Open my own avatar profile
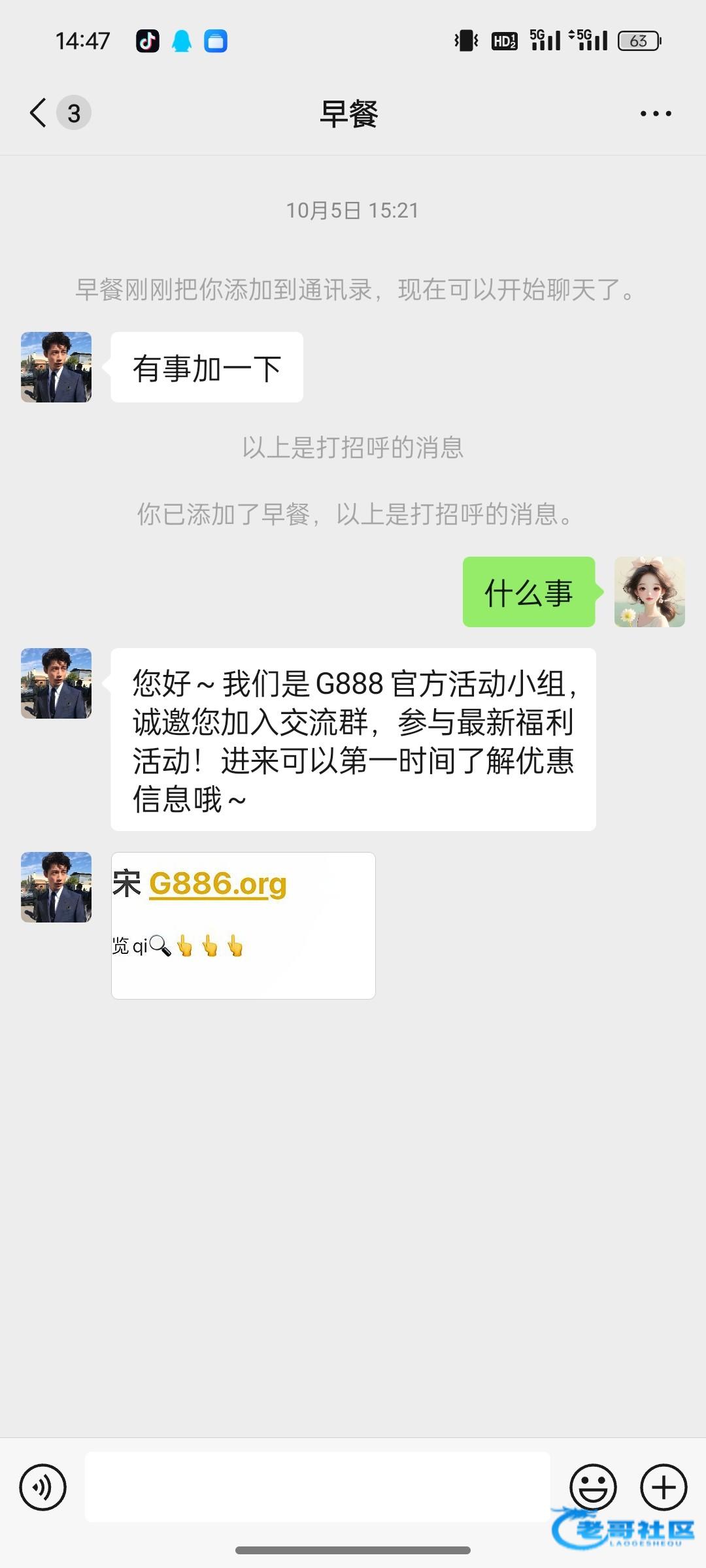Viewport: 706px width, 1568px height. [649, 592]
